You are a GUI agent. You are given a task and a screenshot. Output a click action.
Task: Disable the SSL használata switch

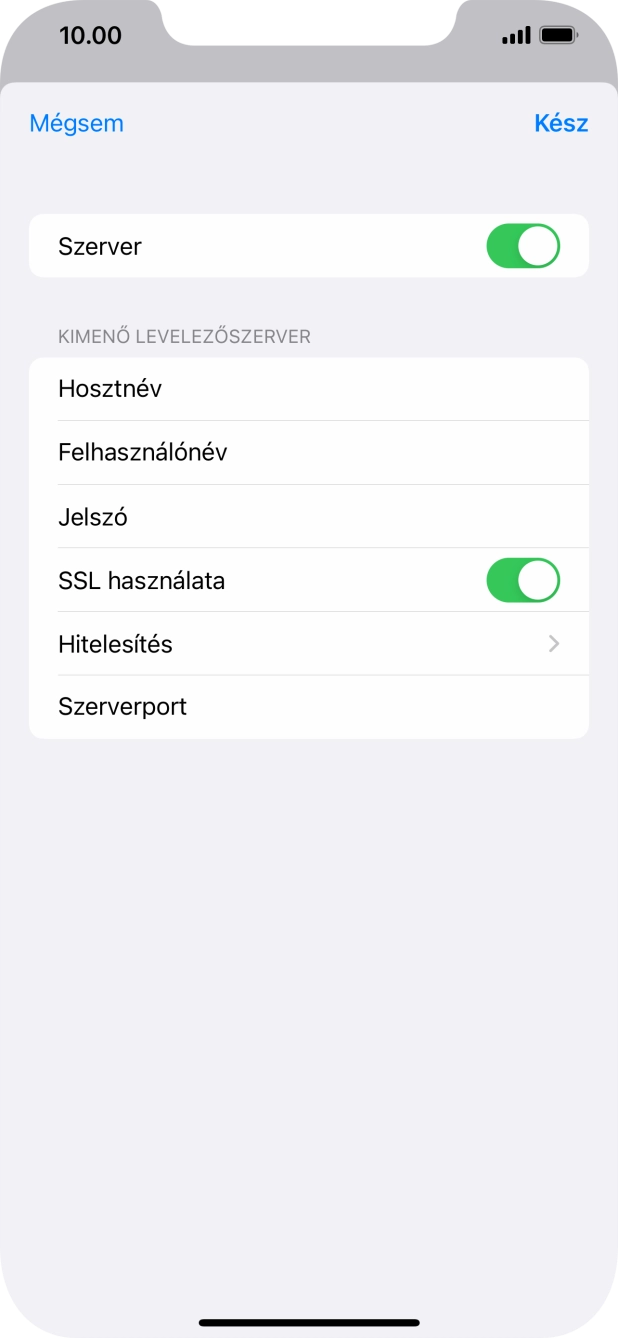pos(522,580)
